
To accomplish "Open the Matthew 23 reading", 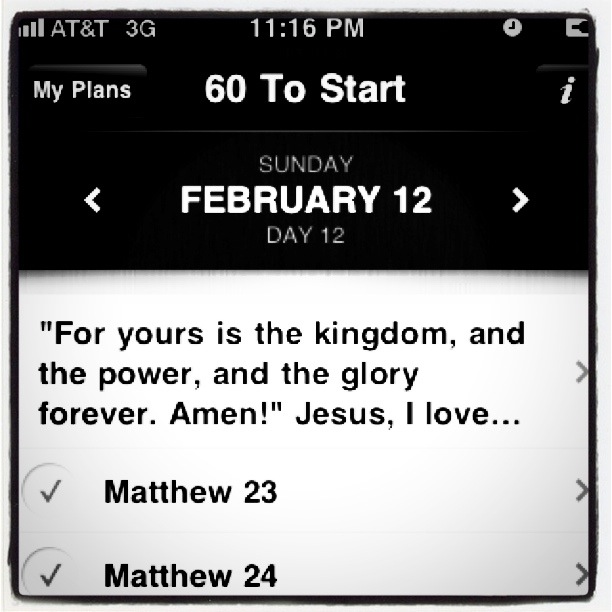I will coord(300,492).
